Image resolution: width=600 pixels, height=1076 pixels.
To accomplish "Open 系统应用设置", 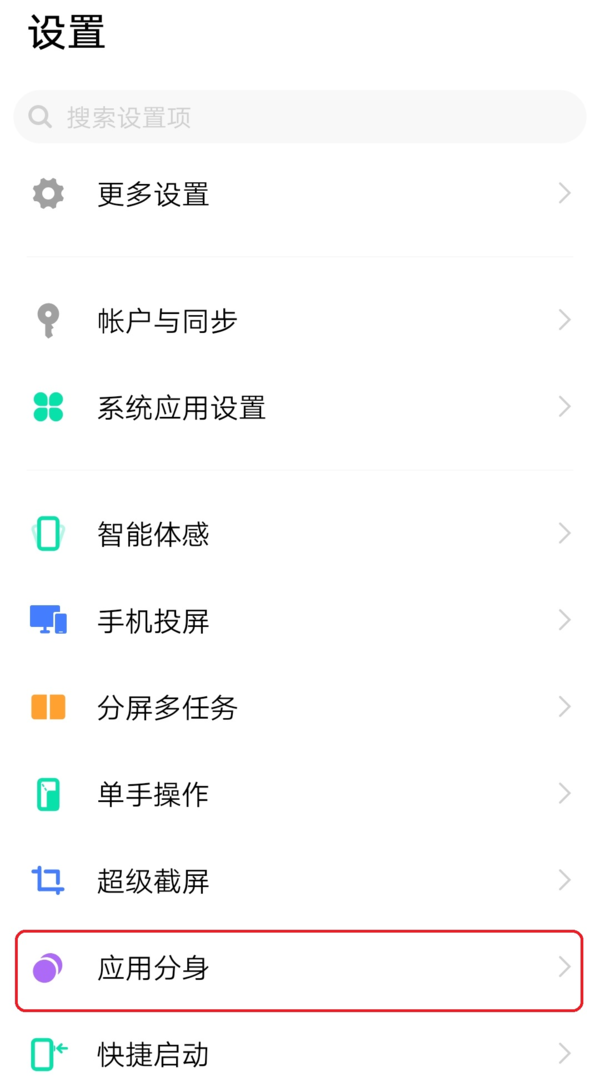I will [x=300, y=407].
